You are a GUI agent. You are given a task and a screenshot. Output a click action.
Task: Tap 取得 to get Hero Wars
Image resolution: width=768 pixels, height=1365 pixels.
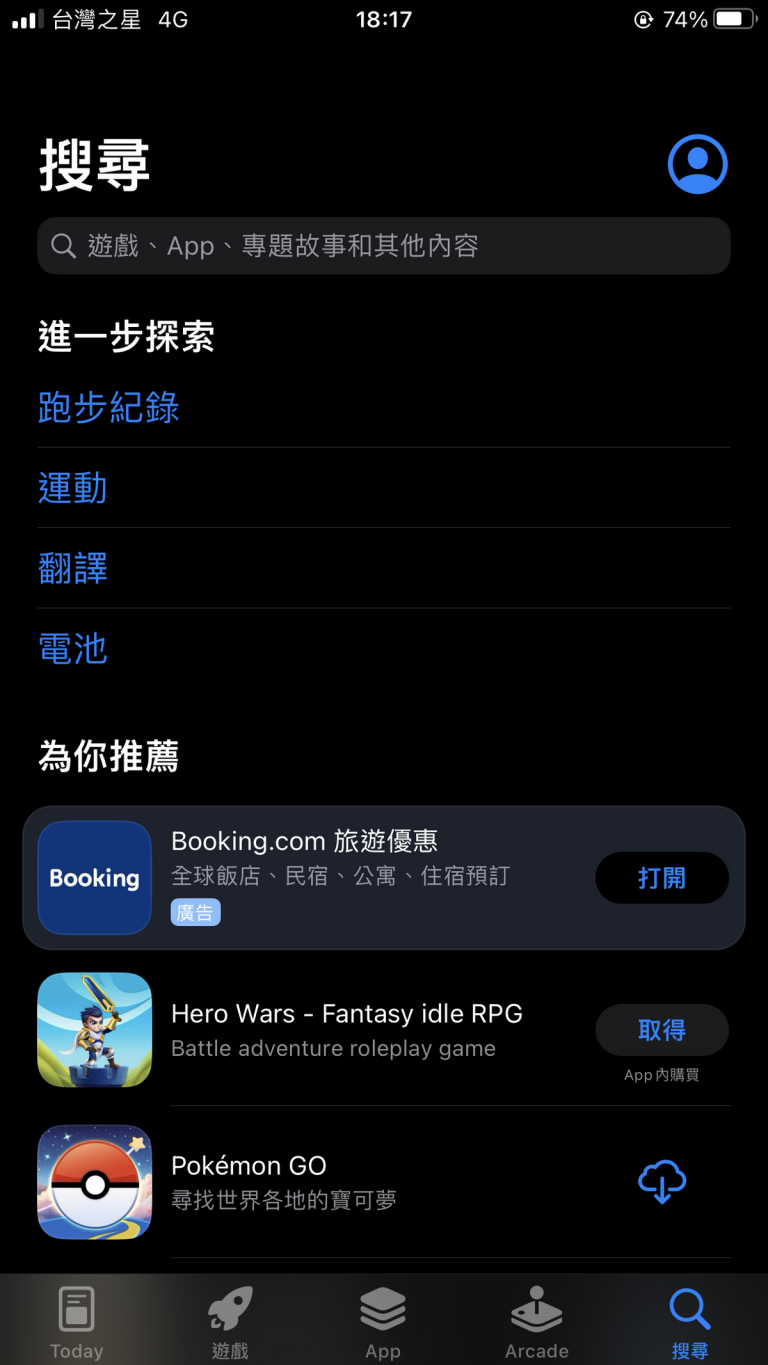coord(662,1030)
